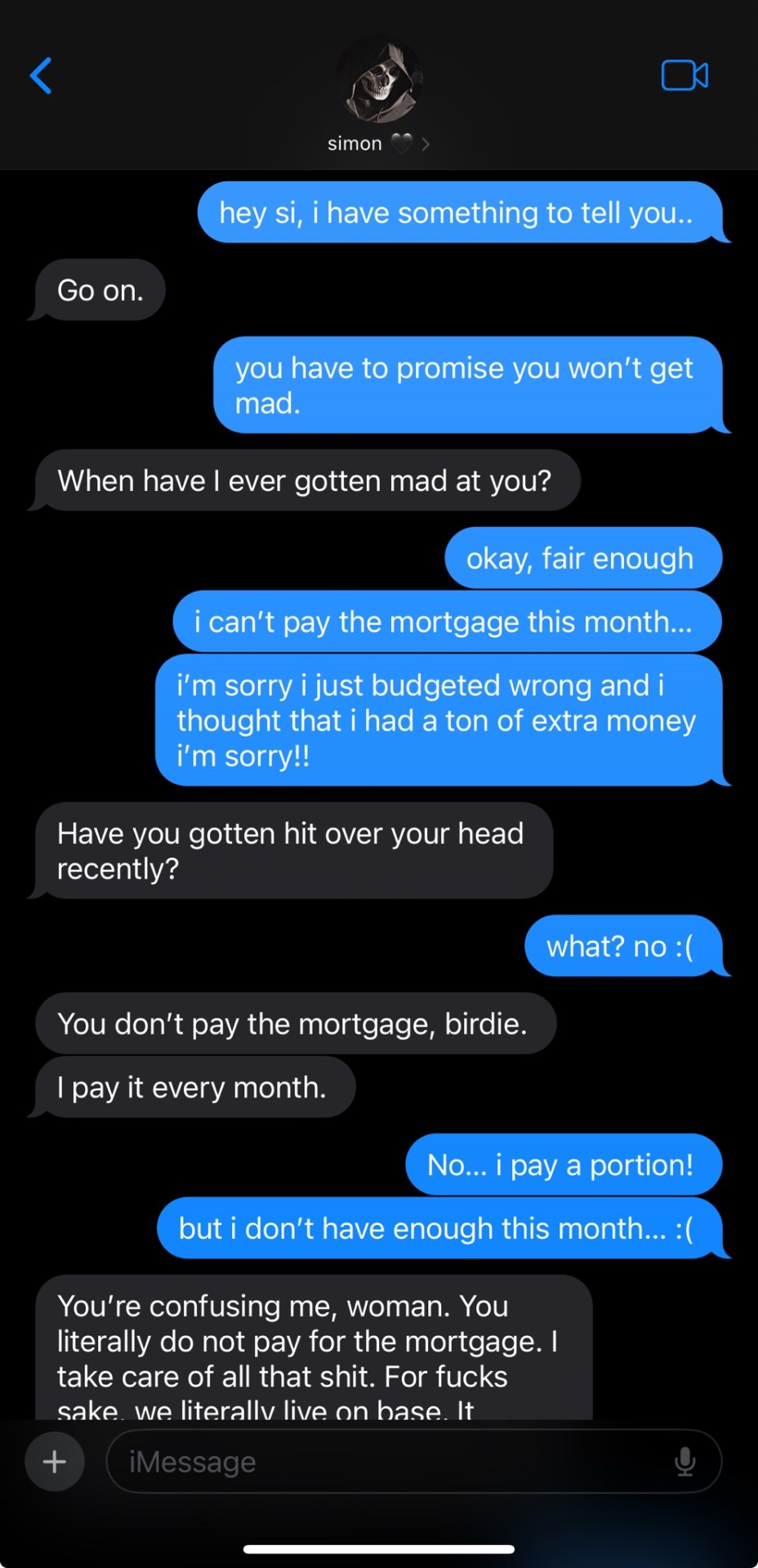This screenshot has height=1568, width=758.
Task: Start a FaceTime video call with simon
Action: (x=684, y=76)
